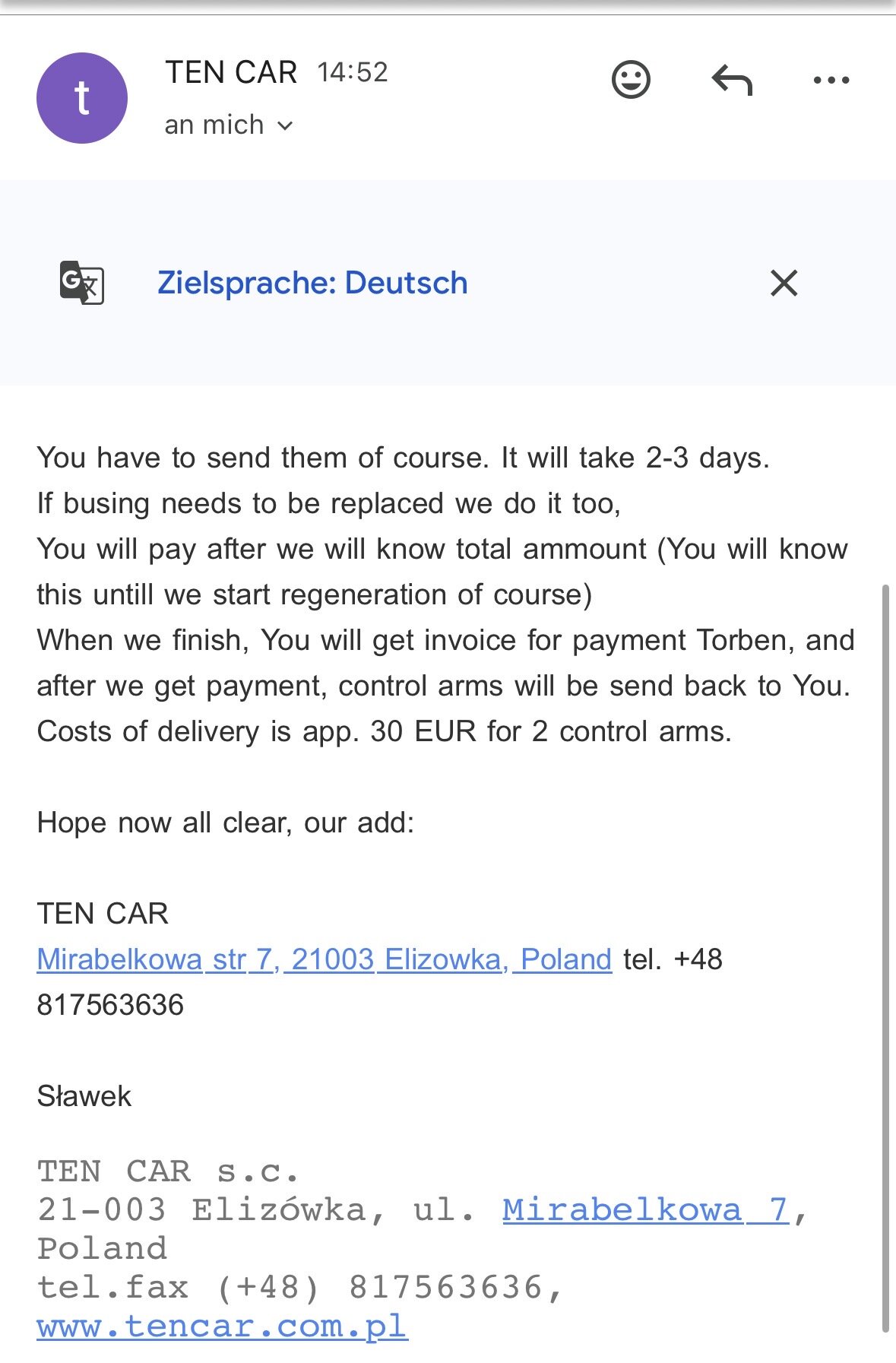
Task: Open the 'Mirabelkowa 7' signature address link
Action: 644,1209
